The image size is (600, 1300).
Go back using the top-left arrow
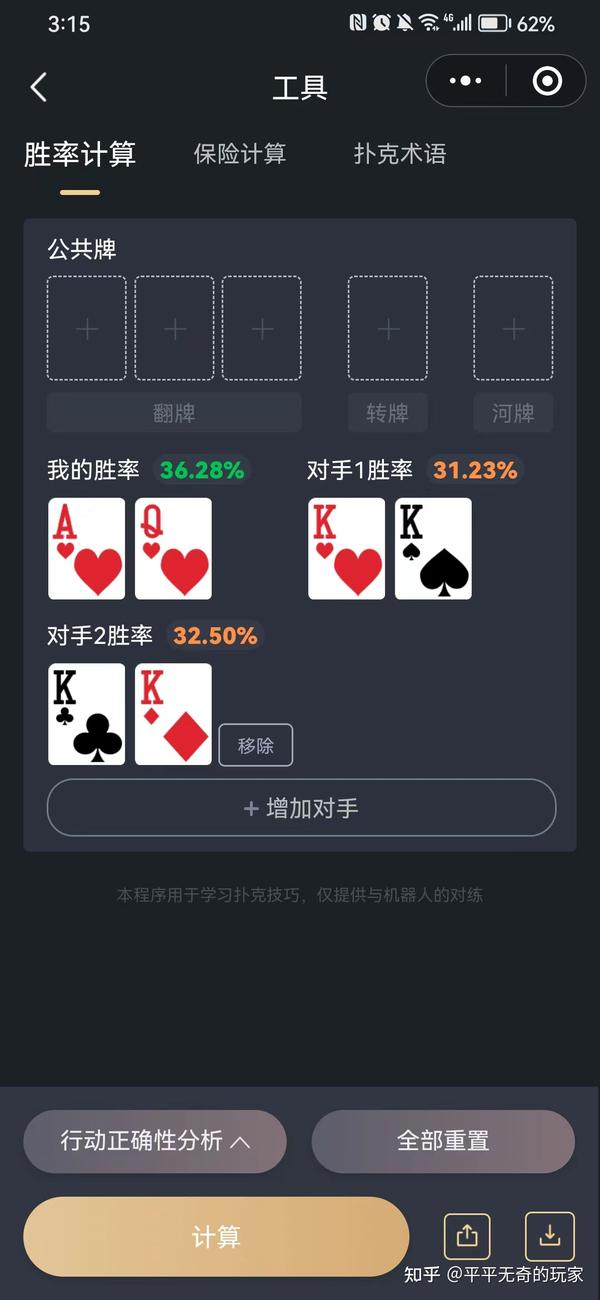coord(39,87)
